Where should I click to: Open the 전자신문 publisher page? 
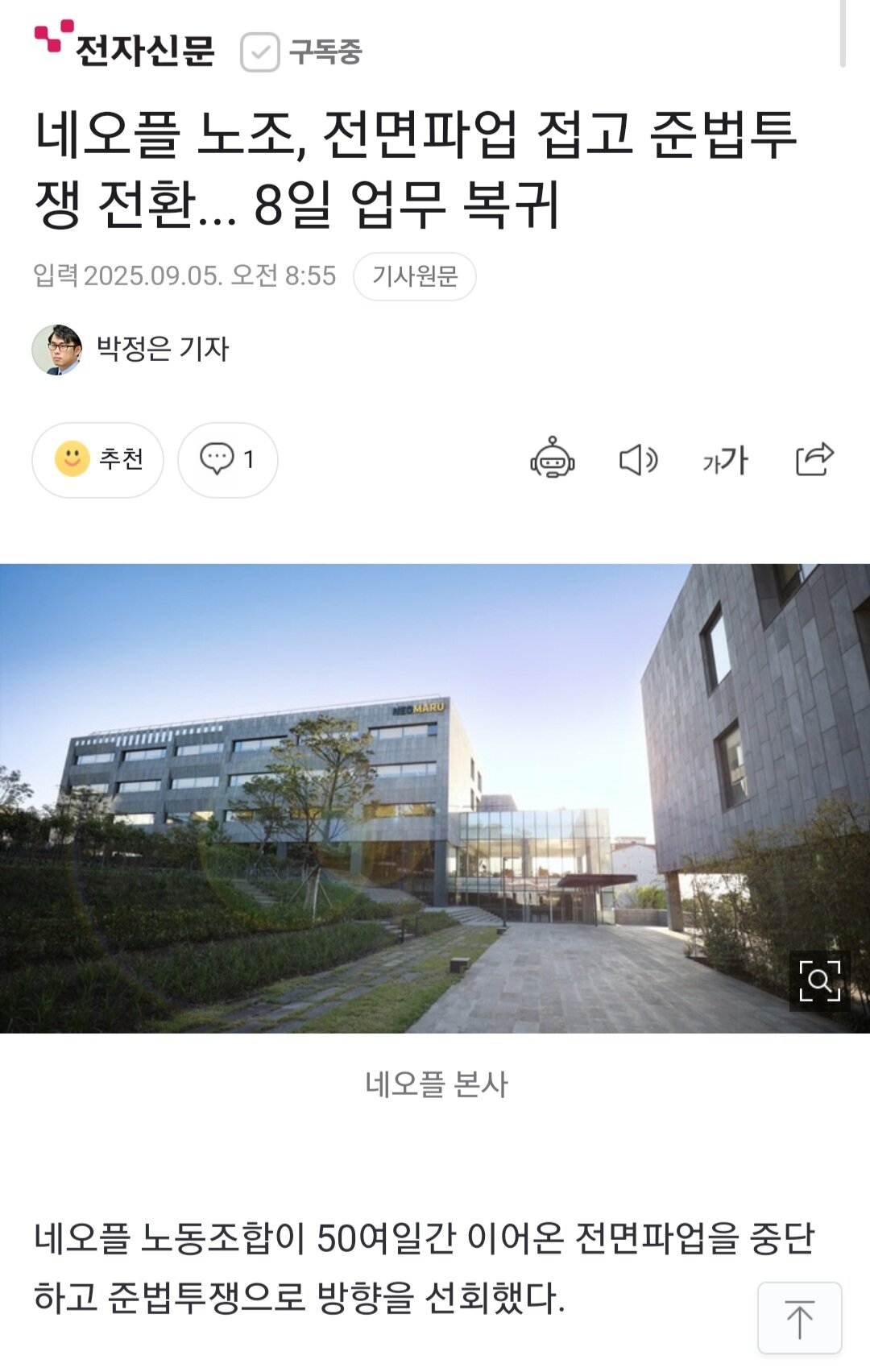click(125, 47)
